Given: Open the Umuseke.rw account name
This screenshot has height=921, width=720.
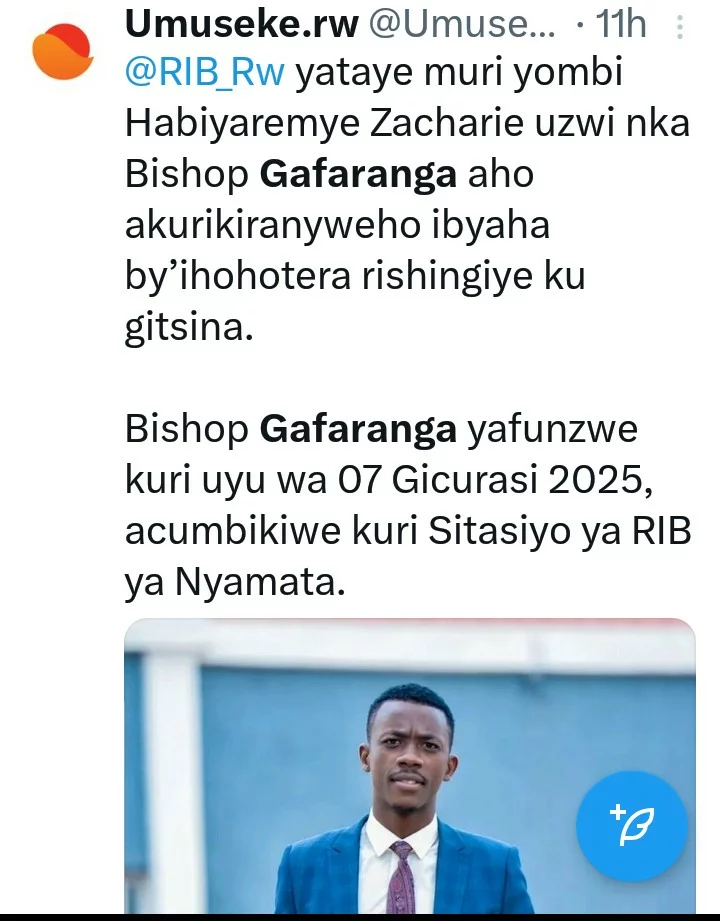Looking at the screenshot, I should coord(240,25).
